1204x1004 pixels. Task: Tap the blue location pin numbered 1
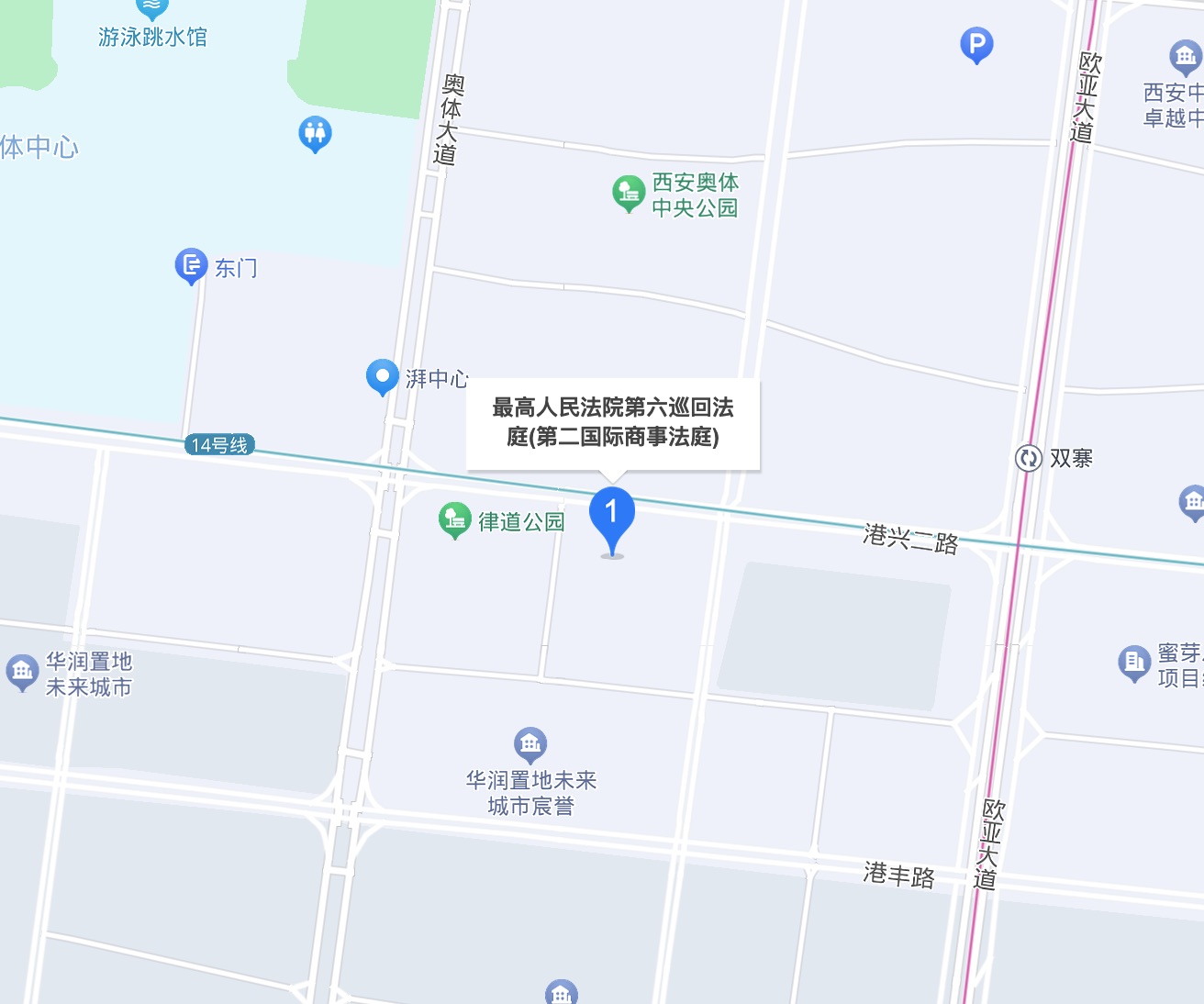611,514
